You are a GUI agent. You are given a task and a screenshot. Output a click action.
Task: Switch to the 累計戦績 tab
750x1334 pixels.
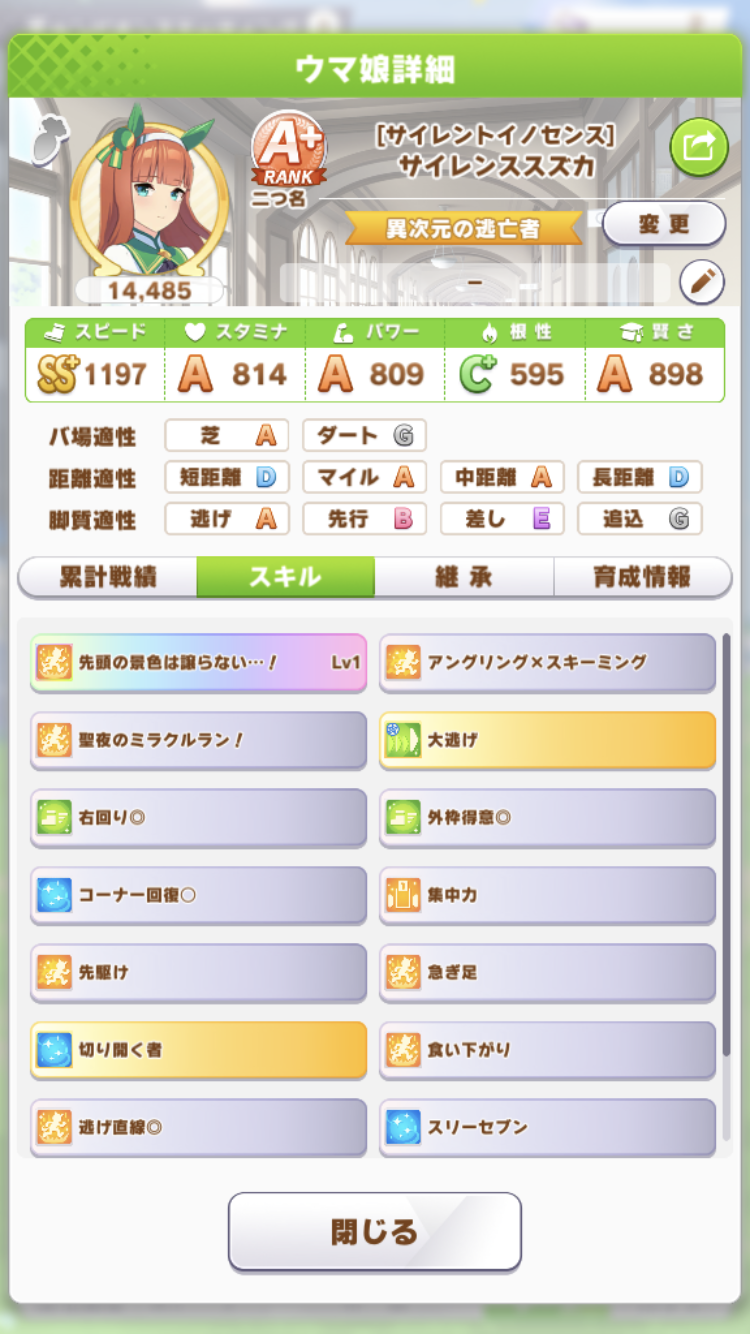pyautogui.click(x=107, y=577)
